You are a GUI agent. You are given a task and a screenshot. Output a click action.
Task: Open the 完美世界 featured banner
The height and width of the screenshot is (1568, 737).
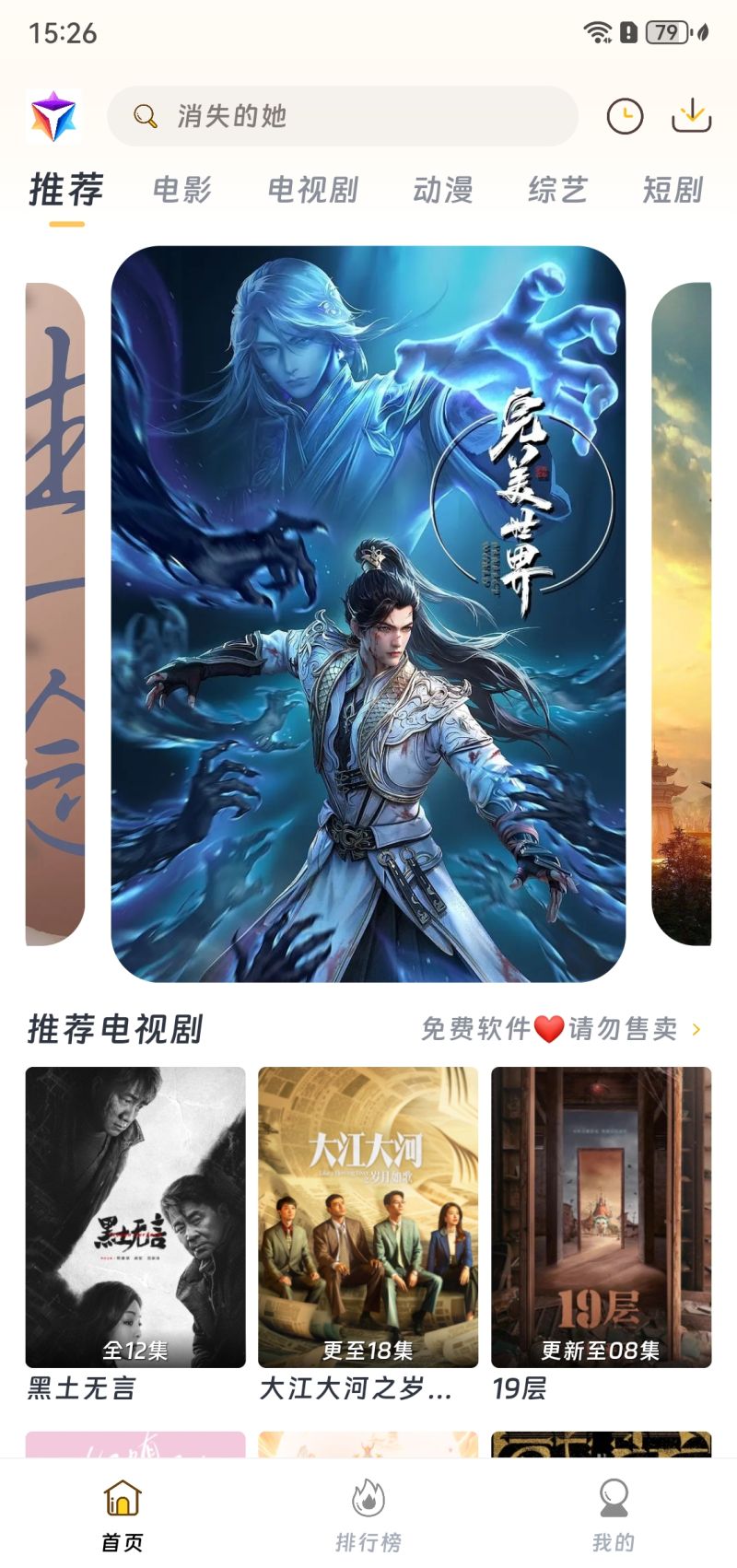pos(368,614)
